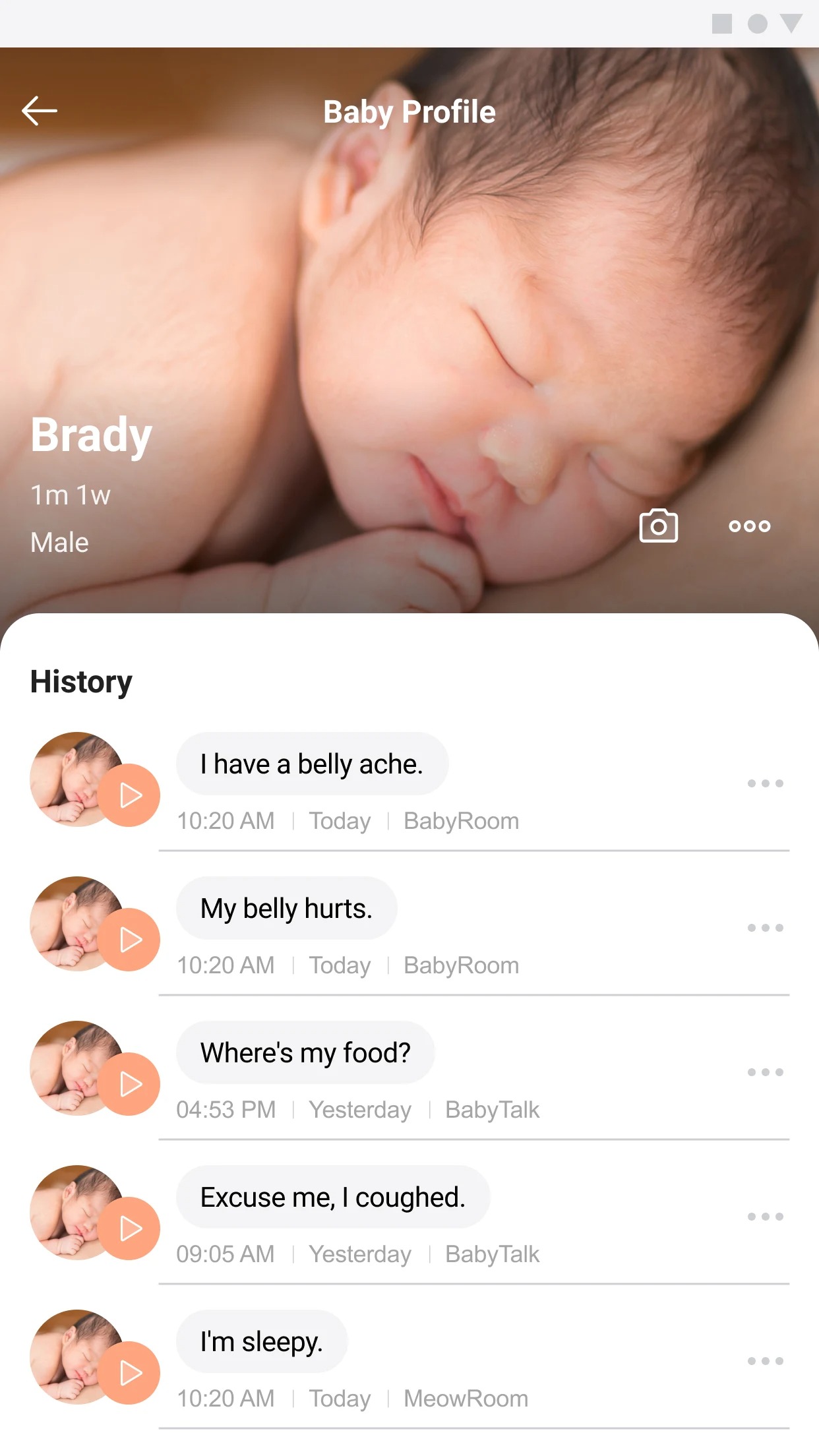Play the 'I'm sleepy.' recording
The image size is (819, 1456).
(130, 1373)
